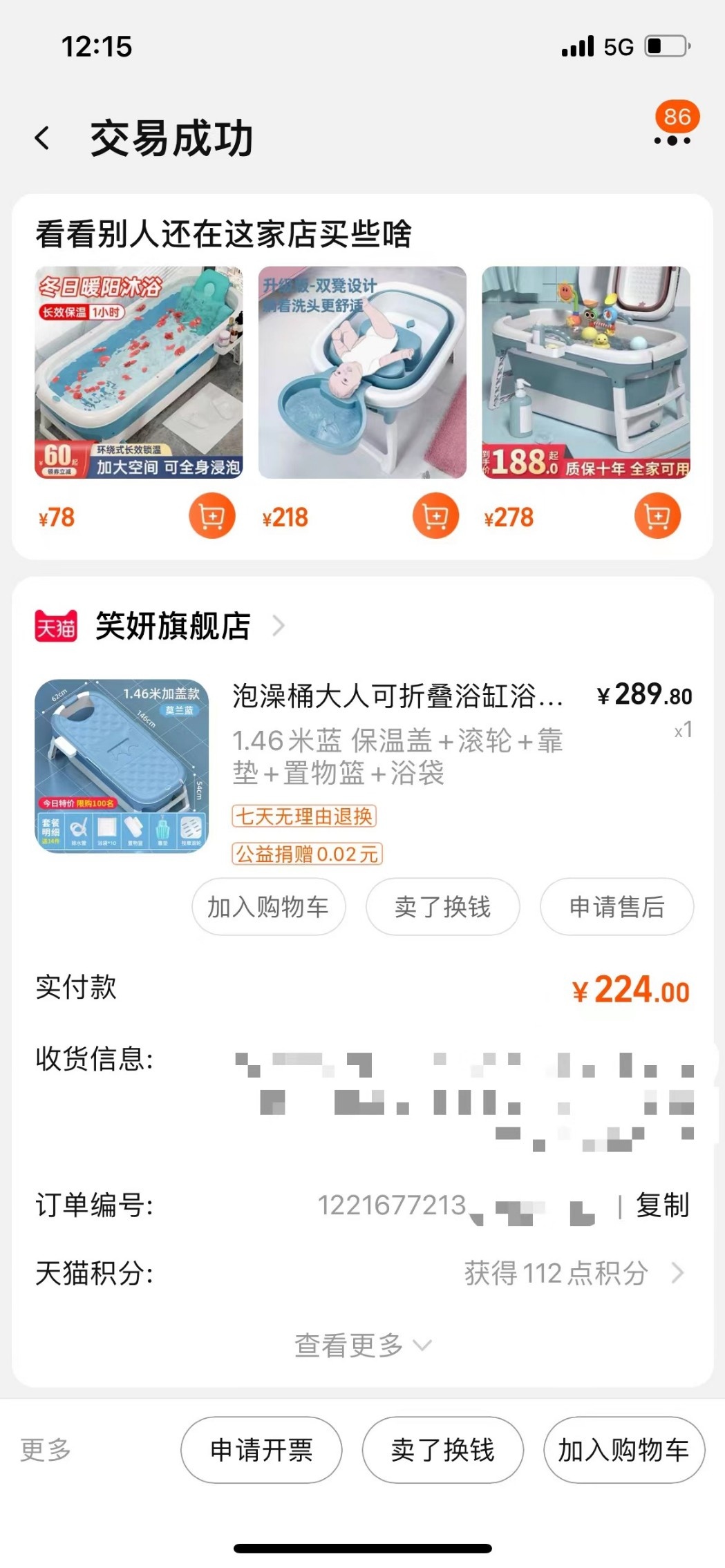Screen dimensions: 725x1568
Task: Request an invoice via 申请开票
Action: tap(261, 1450)
